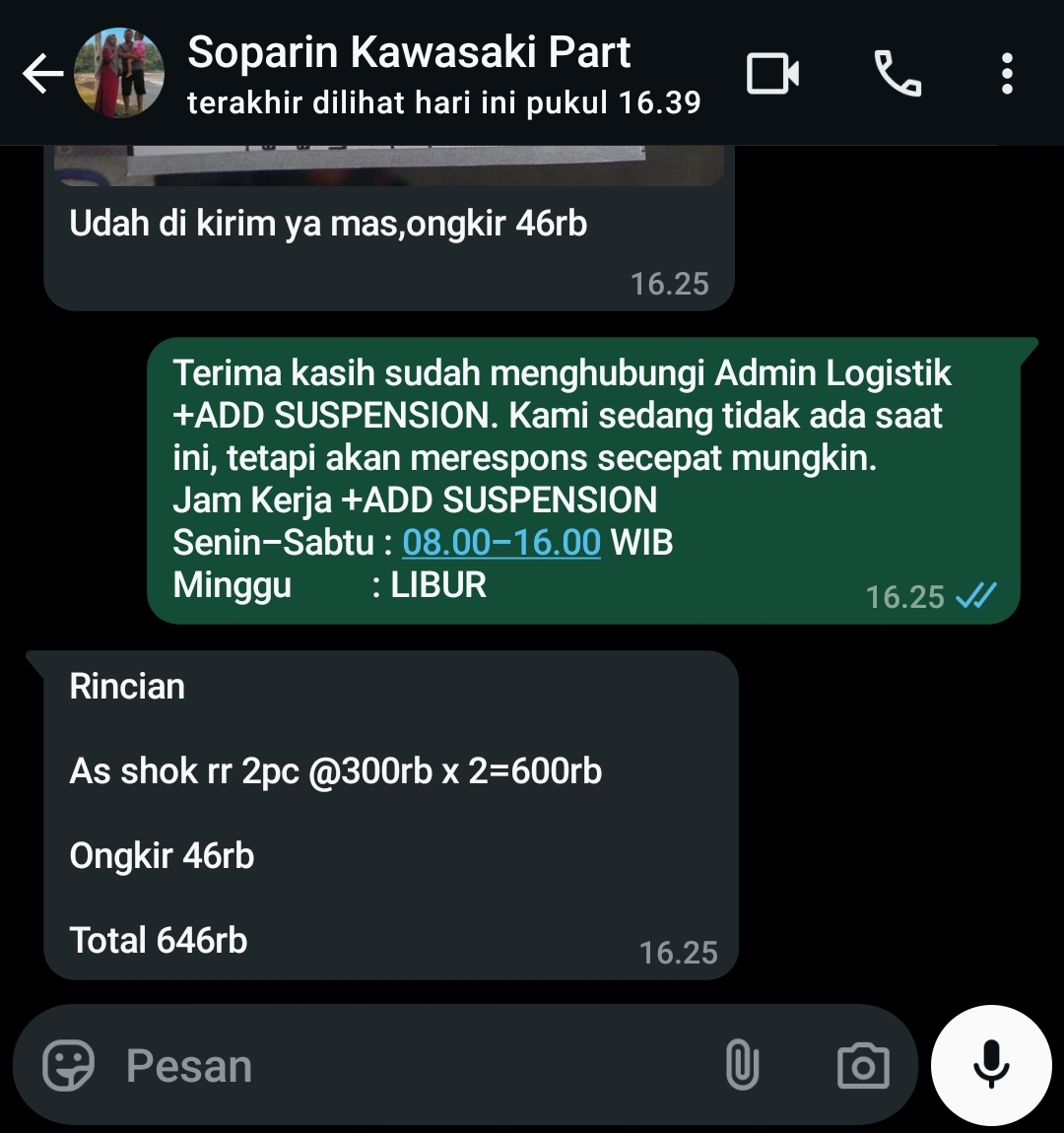The image size is (1064, 1133).
Task: Tap the 08.00–16.00 link
Action: coord(501,542)
